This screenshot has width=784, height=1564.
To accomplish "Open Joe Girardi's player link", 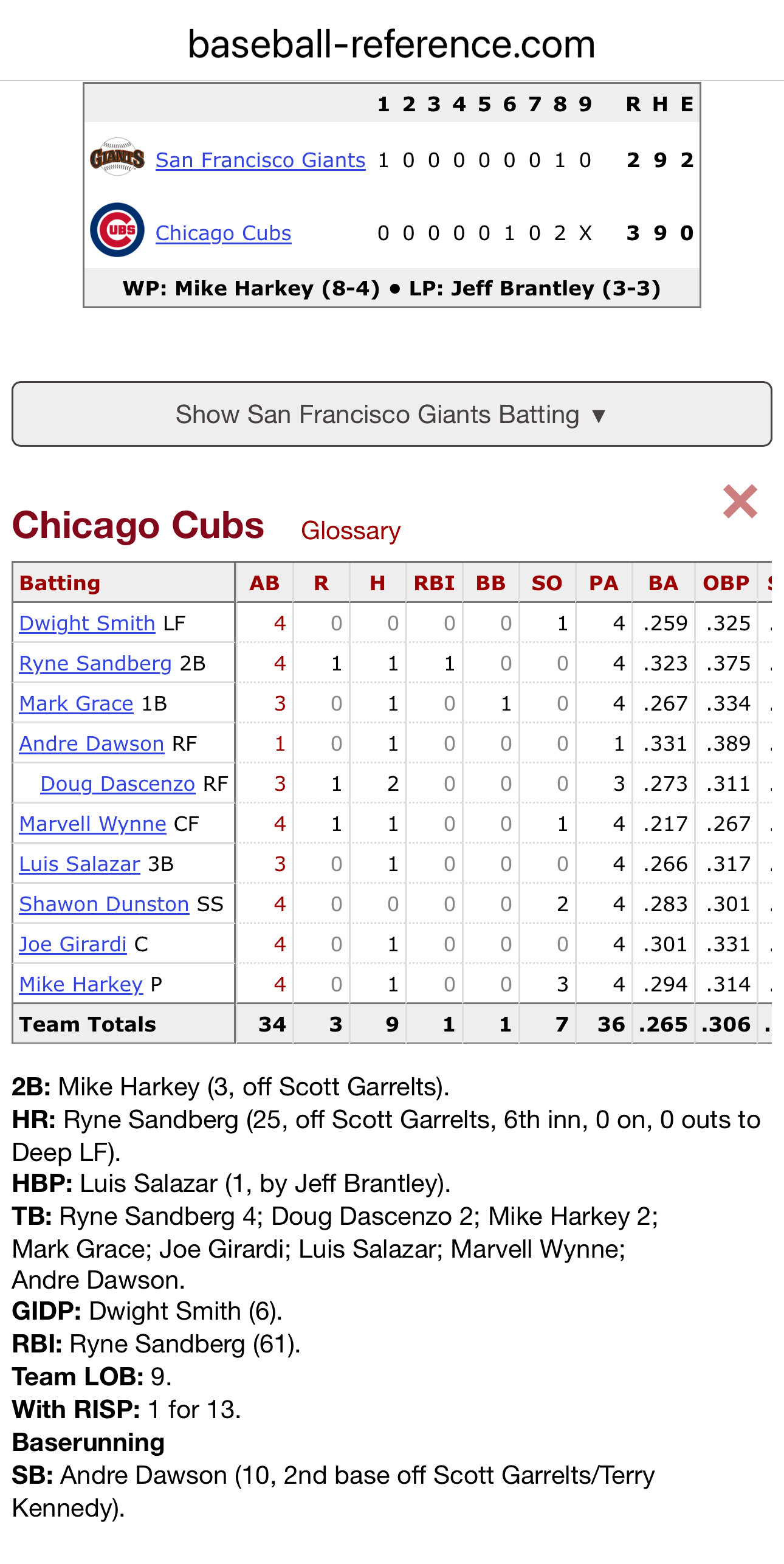I will [x=73, y=945].
